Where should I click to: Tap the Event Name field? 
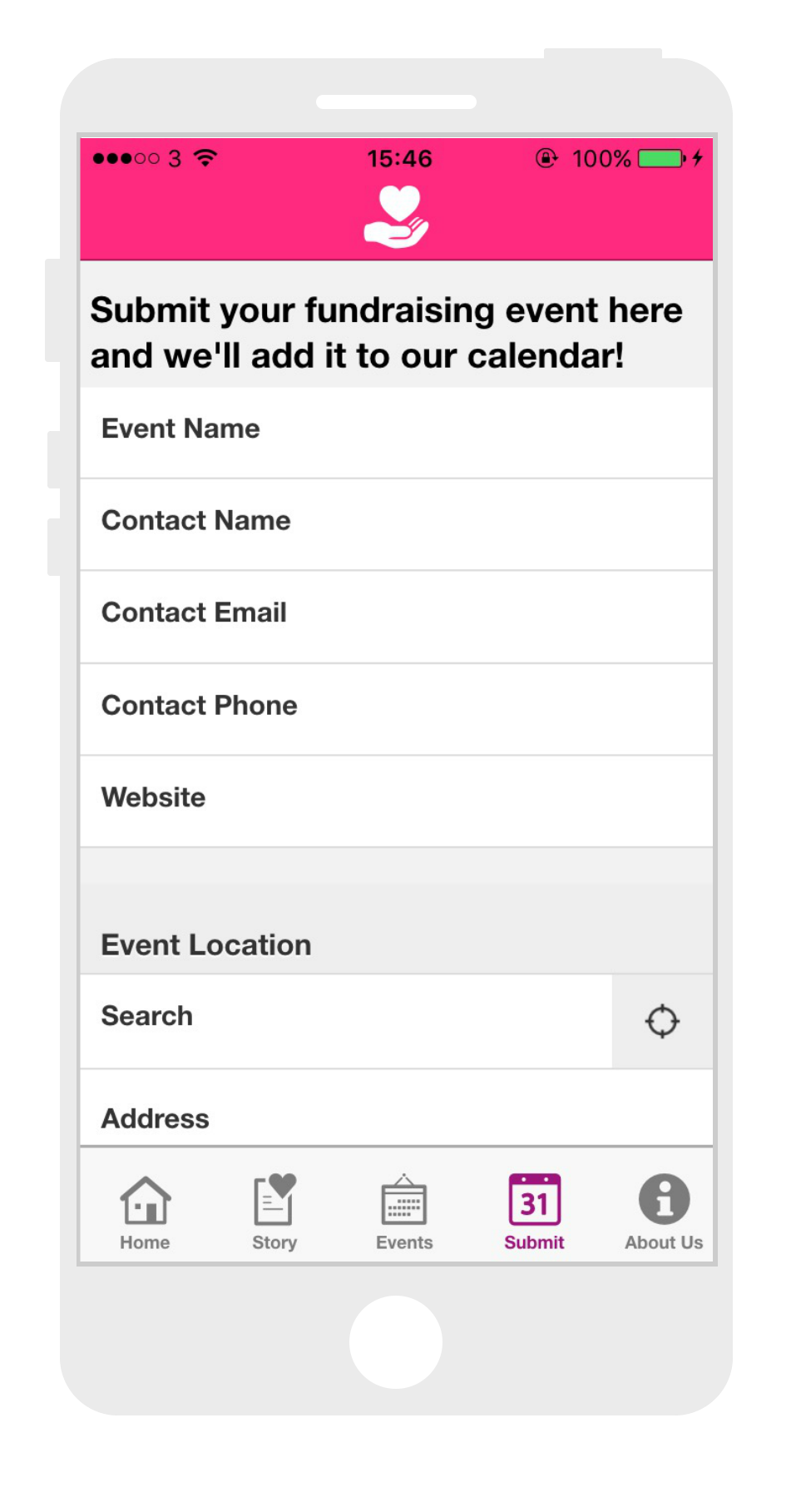[396, 431]
